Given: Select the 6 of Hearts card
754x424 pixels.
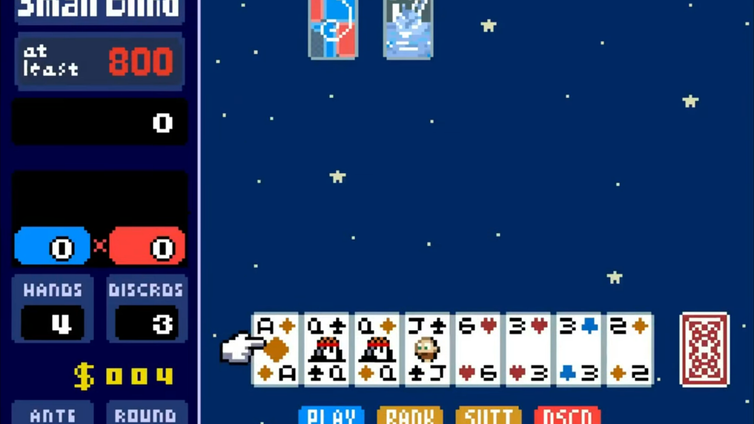Looking at the screenshot, I should [478, 349].
